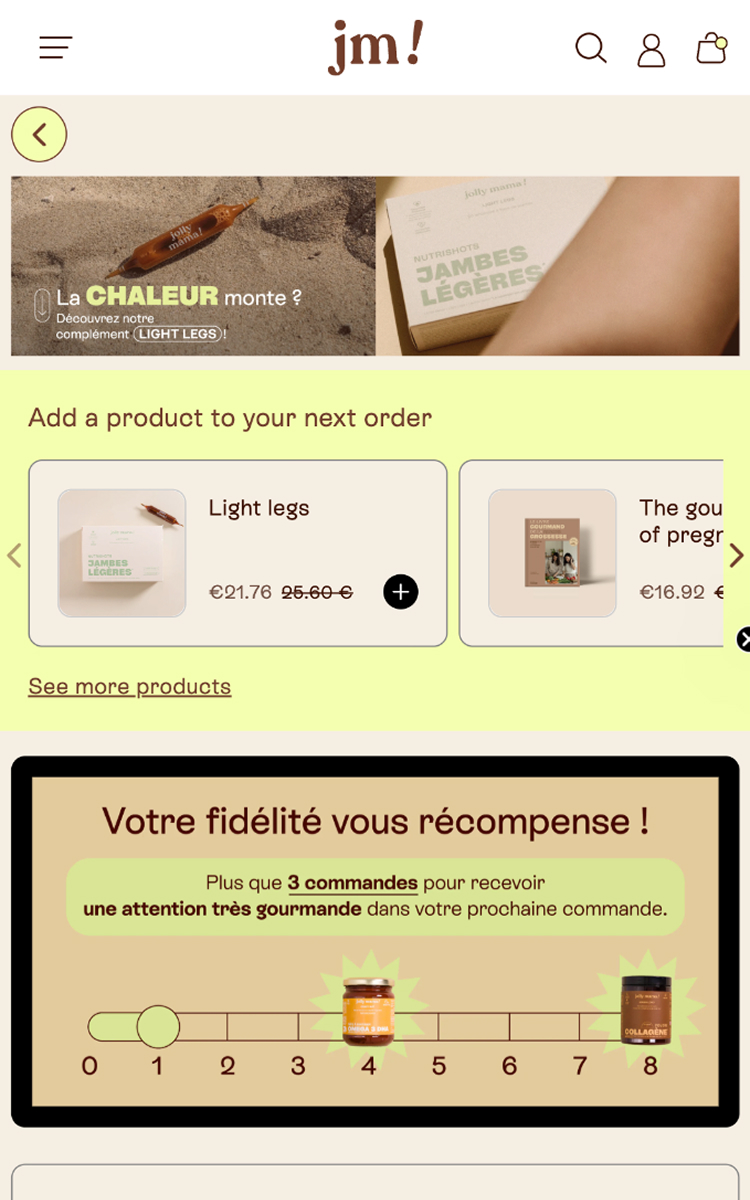Open the Light legs product card
Screen dimensions: 750x1200
238,553
